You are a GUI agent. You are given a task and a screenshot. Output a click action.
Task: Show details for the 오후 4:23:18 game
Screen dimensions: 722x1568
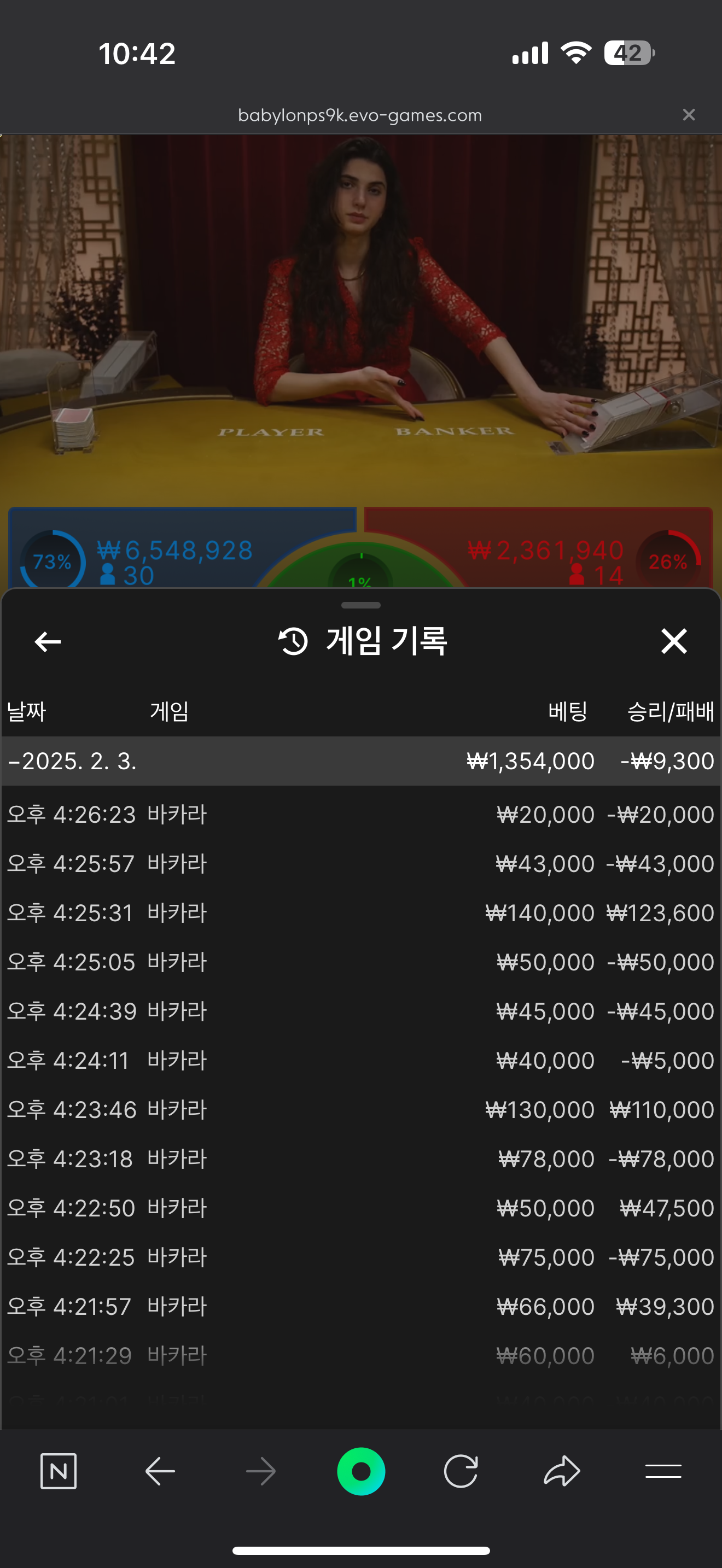point(360,1159)
